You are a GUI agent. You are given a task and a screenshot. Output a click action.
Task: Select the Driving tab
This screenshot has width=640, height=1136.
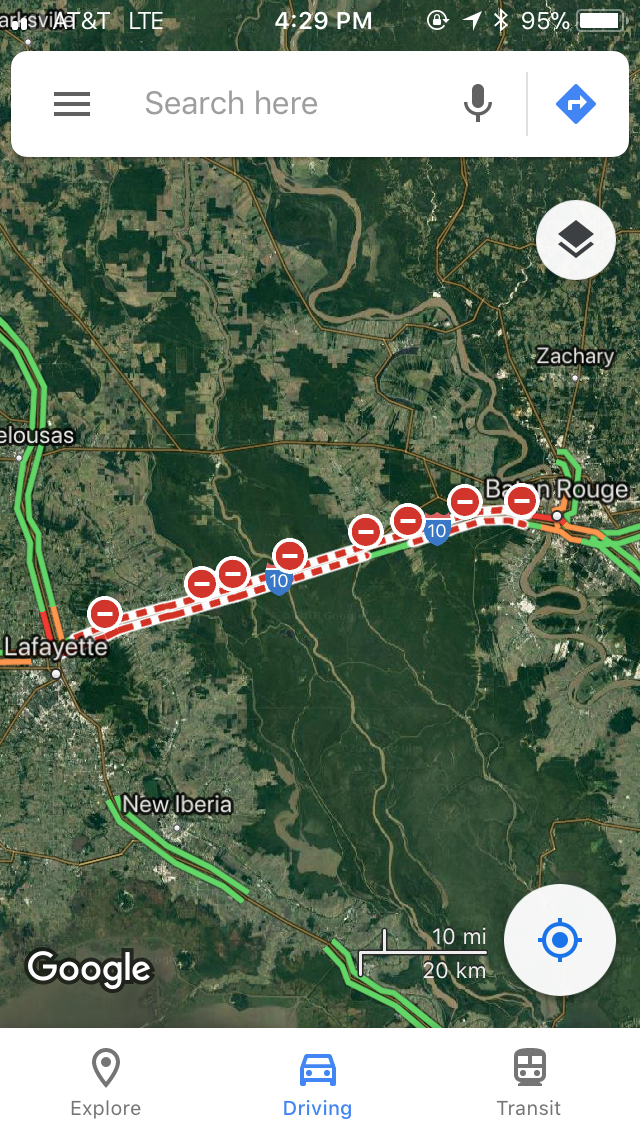point(318,1082)
